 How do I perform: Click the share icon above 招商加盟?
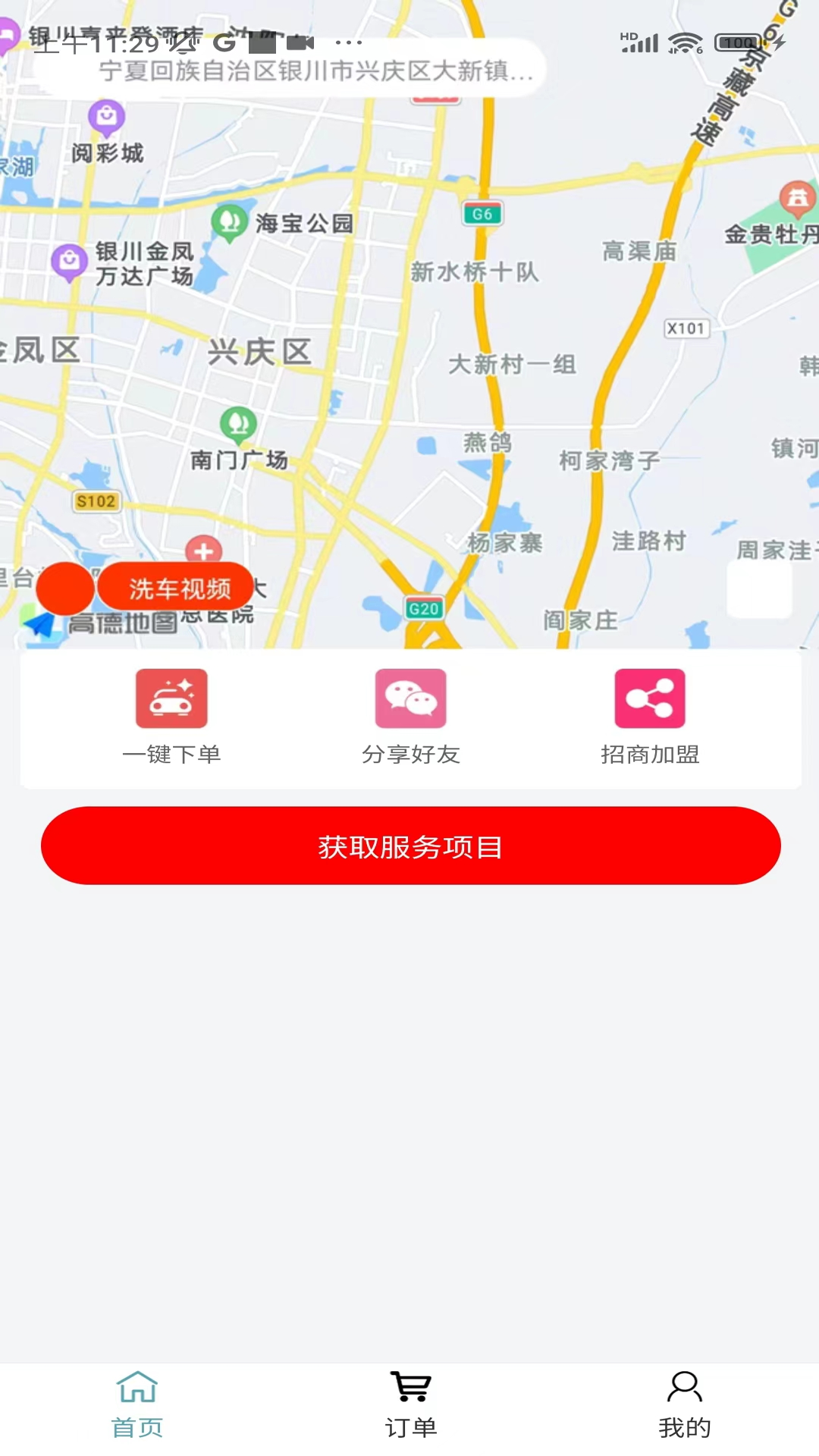pyautogui.click(x=648, y=698)
